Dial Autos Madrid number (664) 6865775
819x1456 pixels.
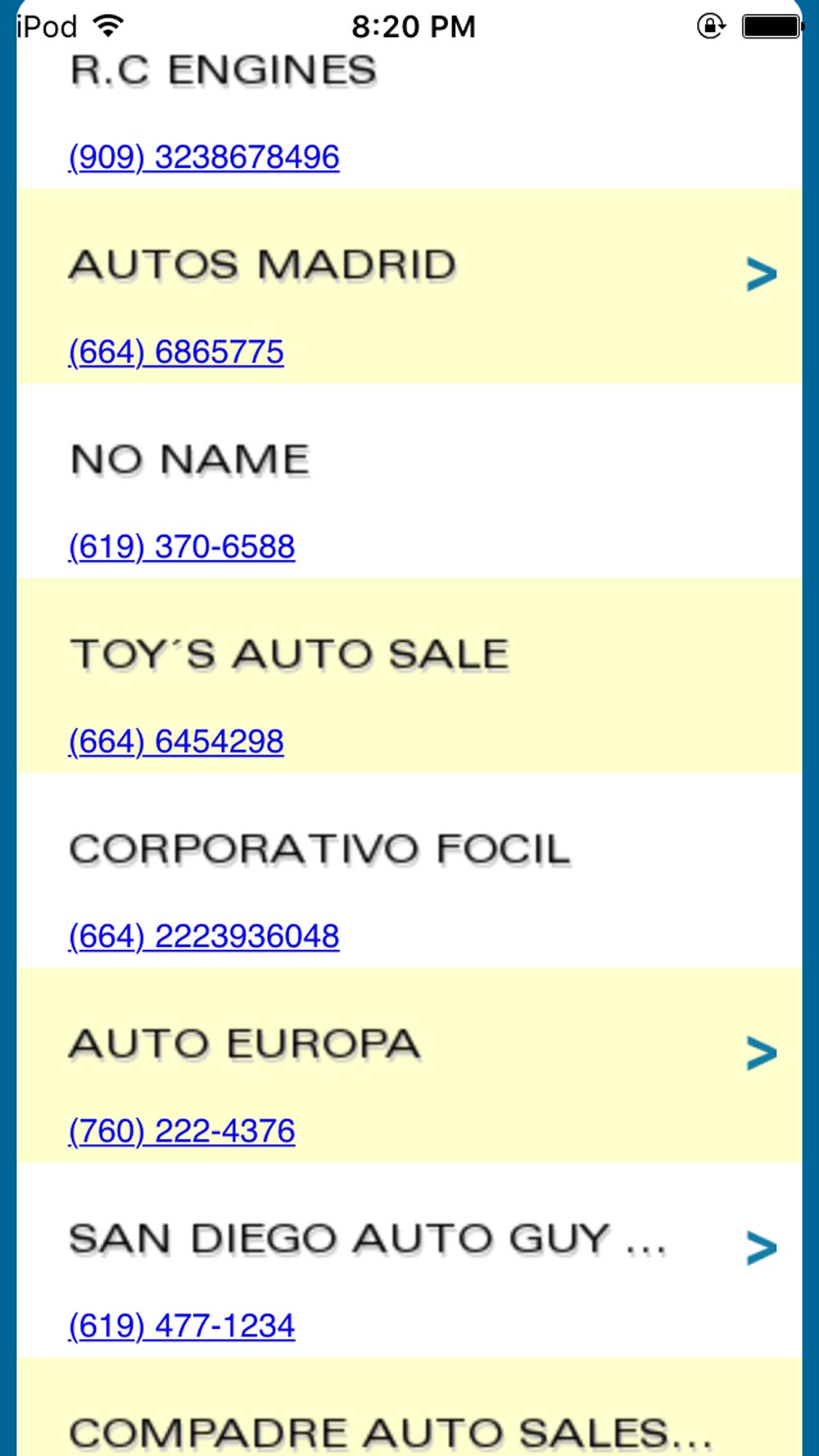tap(176, 352)
